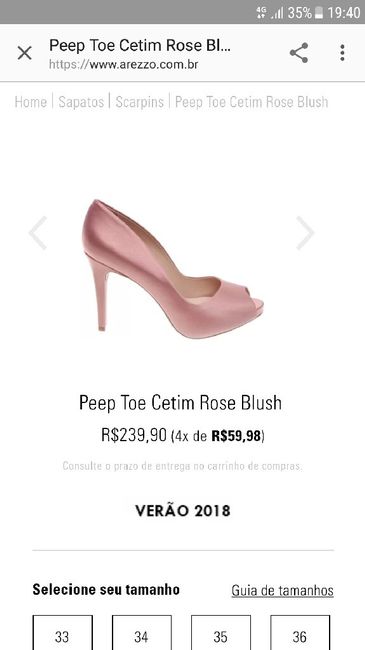Open the browser overflow menu

click(x=342, y=53)
